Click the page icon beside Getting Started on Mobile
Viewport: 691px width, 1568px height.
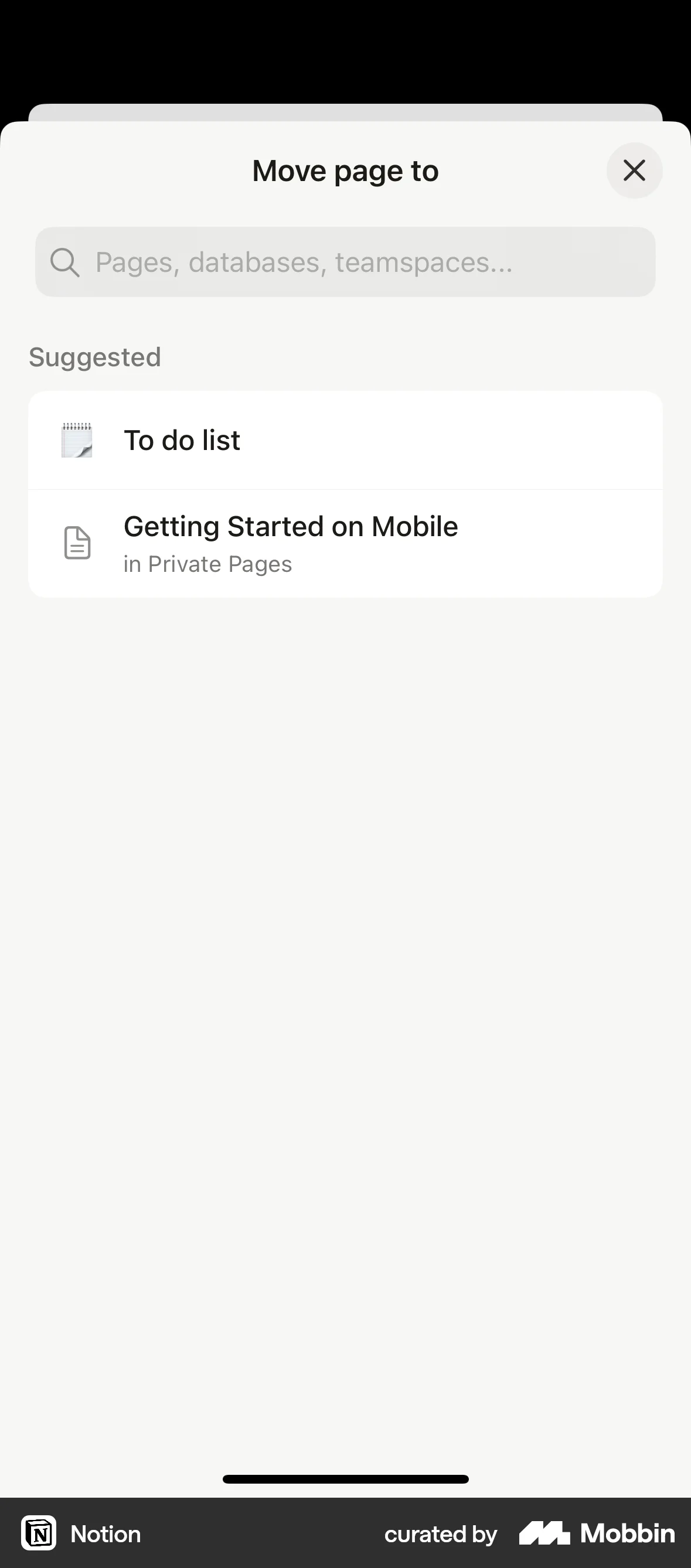tap(77, 543)
